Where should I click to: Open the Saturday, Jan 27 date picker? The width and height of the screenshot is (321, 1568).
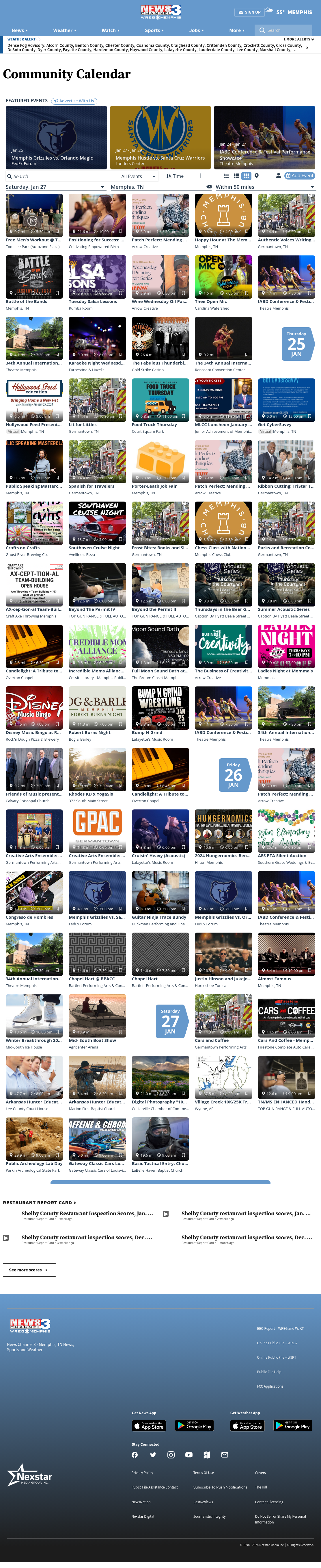pos(55,187)
